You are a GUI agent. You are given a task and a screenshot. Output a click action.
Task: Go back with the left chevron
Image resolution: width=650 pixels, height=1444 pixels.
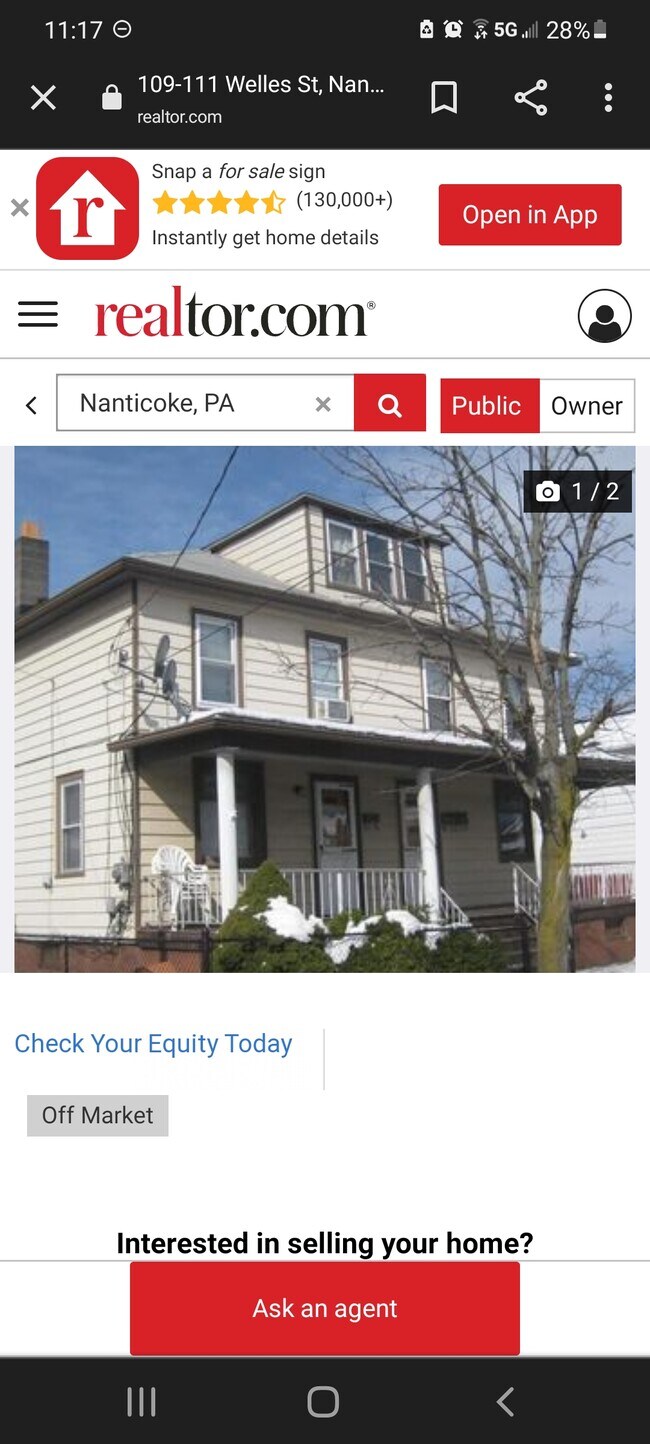pos(31,405)
